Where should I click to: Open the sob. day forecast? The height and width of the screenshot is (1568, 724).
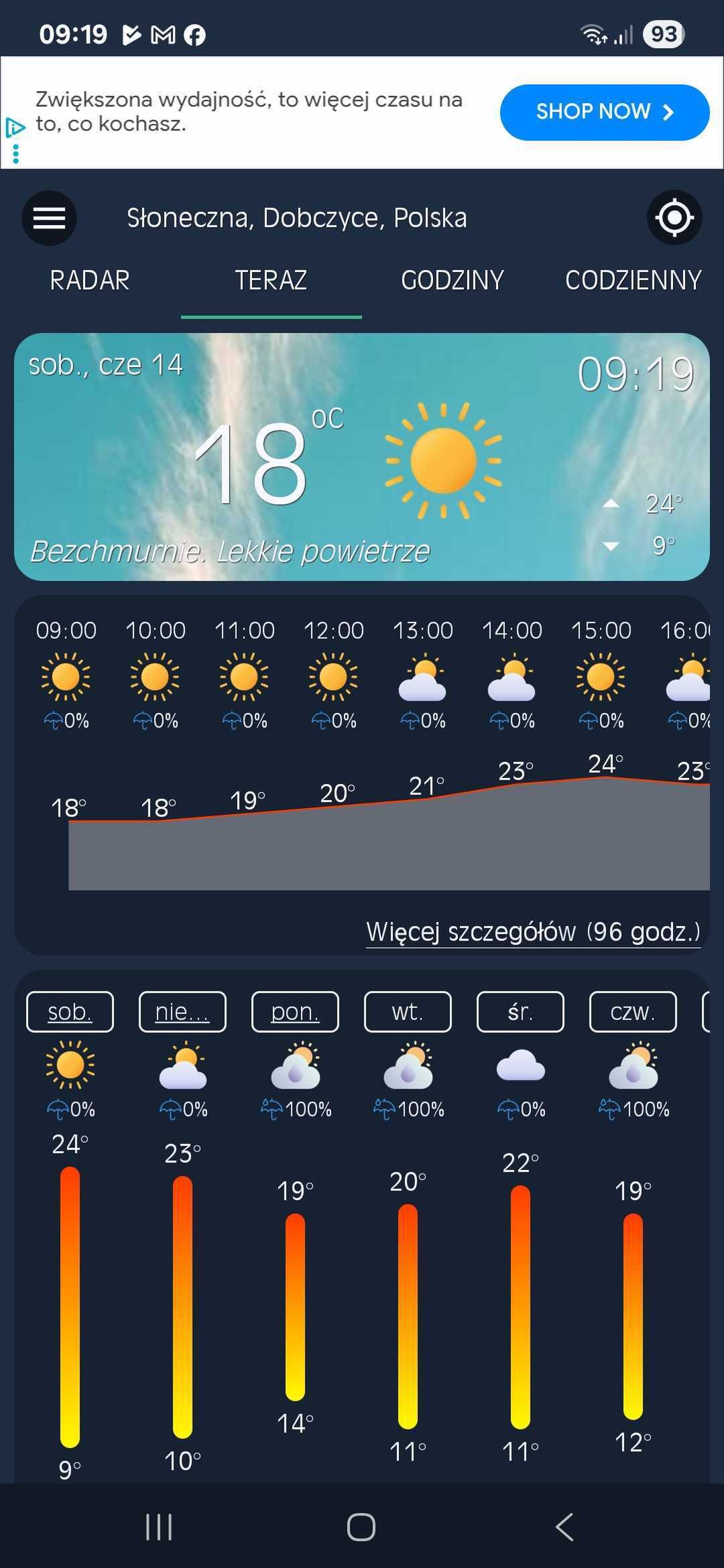point(70,1012)
